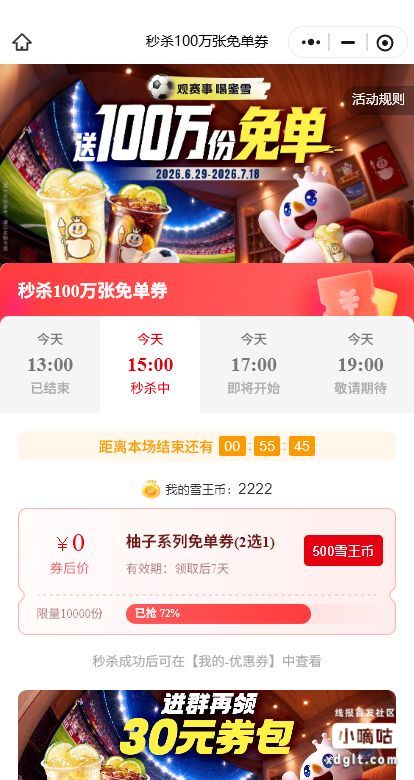
Task: Close the mini program via the circle icon
Action: (x=385, y=43)
